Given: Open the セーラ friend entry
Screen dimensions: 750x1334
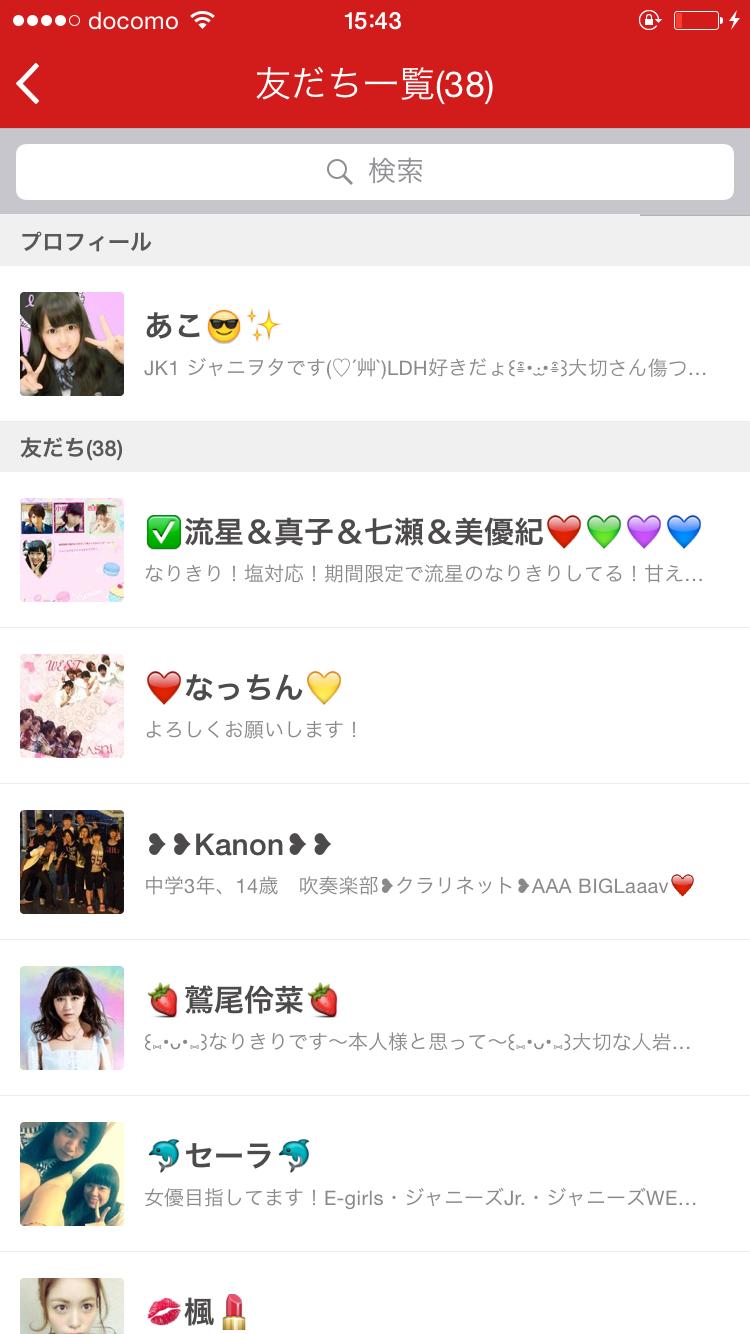Looking at the screenshot, I should point(375,1173).
